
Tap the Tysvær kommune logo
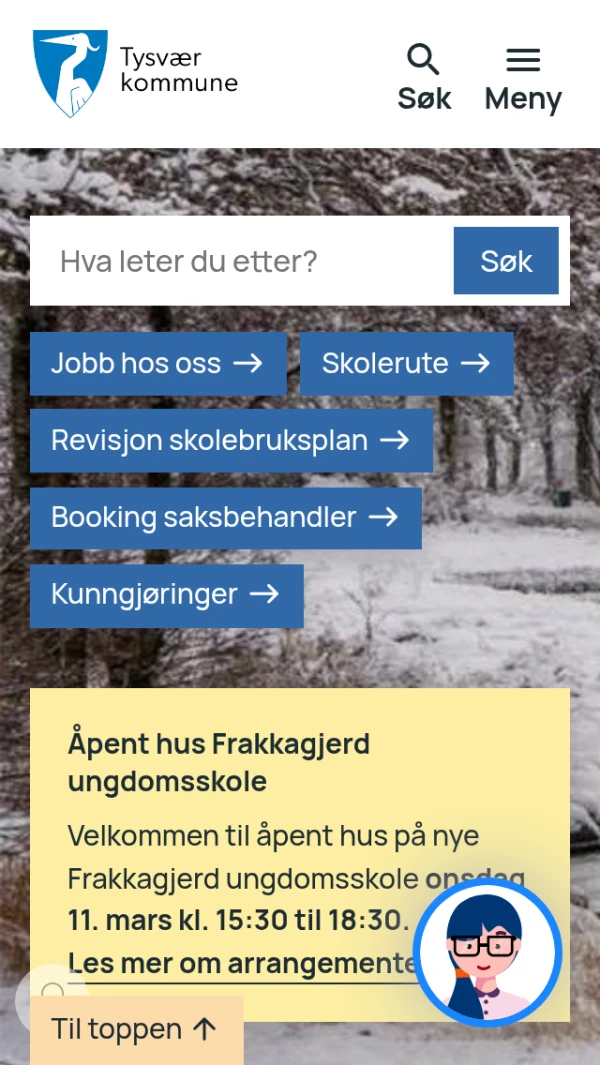135,73
